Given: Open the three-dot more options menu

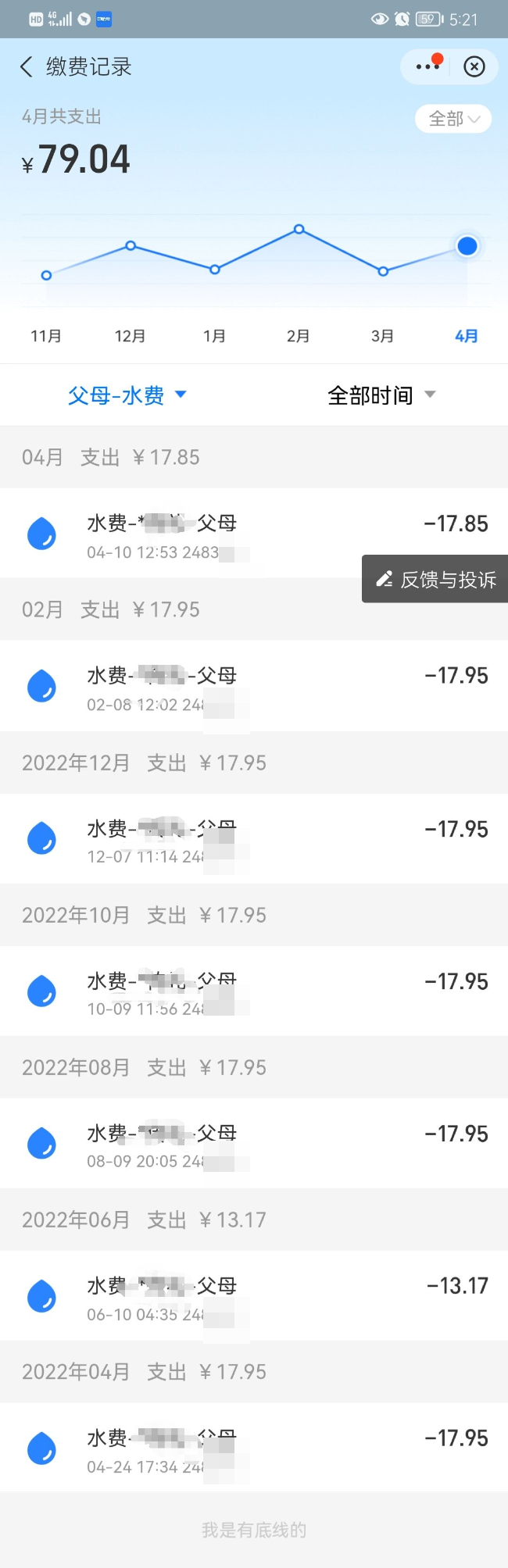Looking at the screenshot, I should pyautogui.click(x=428, y=67).
